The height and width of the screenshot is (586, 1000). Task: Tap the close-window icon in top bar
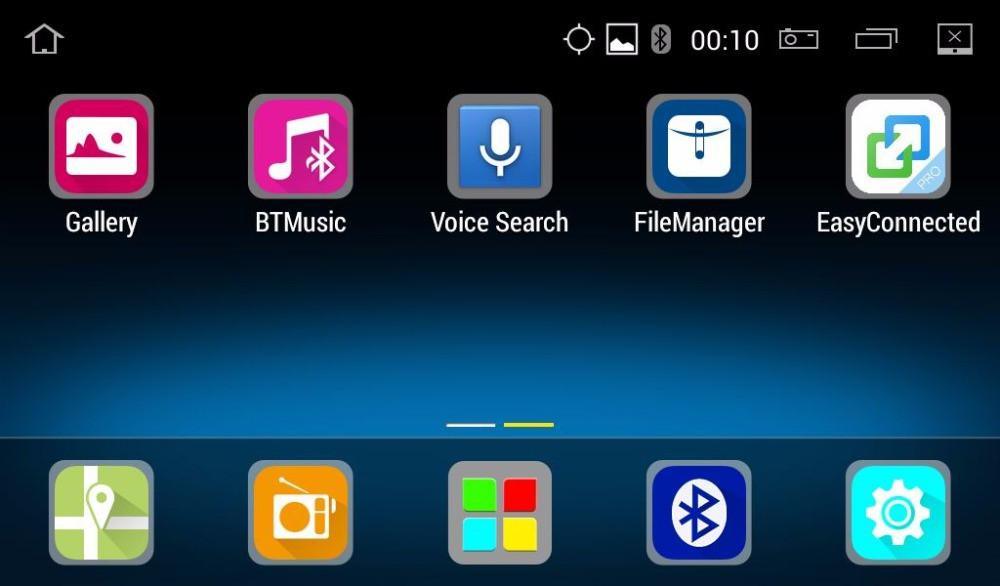pos(954,39)
